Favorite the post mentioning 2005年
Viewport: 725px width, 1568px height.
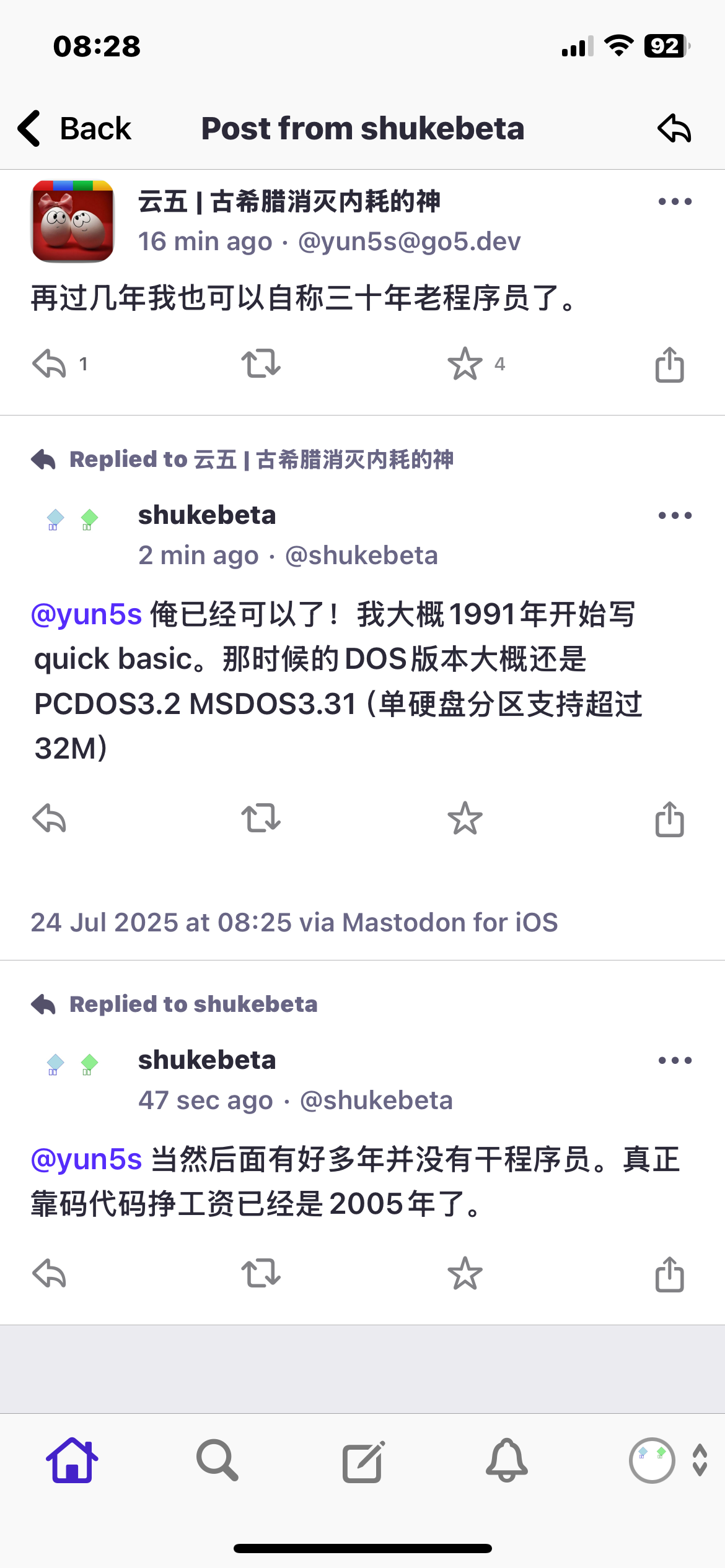tap(465, 1274)
